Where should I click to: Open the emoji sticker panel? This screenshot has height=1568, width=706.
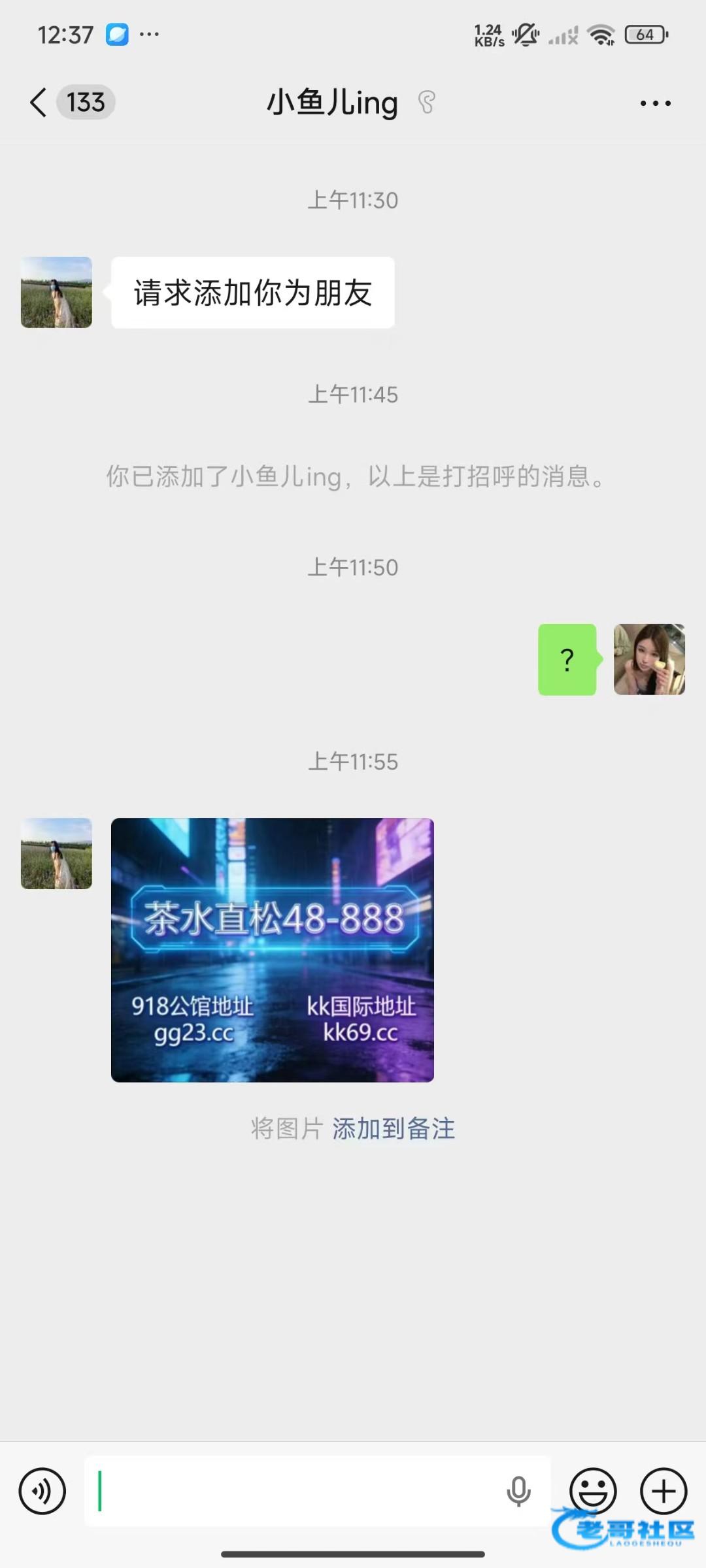593,1491
